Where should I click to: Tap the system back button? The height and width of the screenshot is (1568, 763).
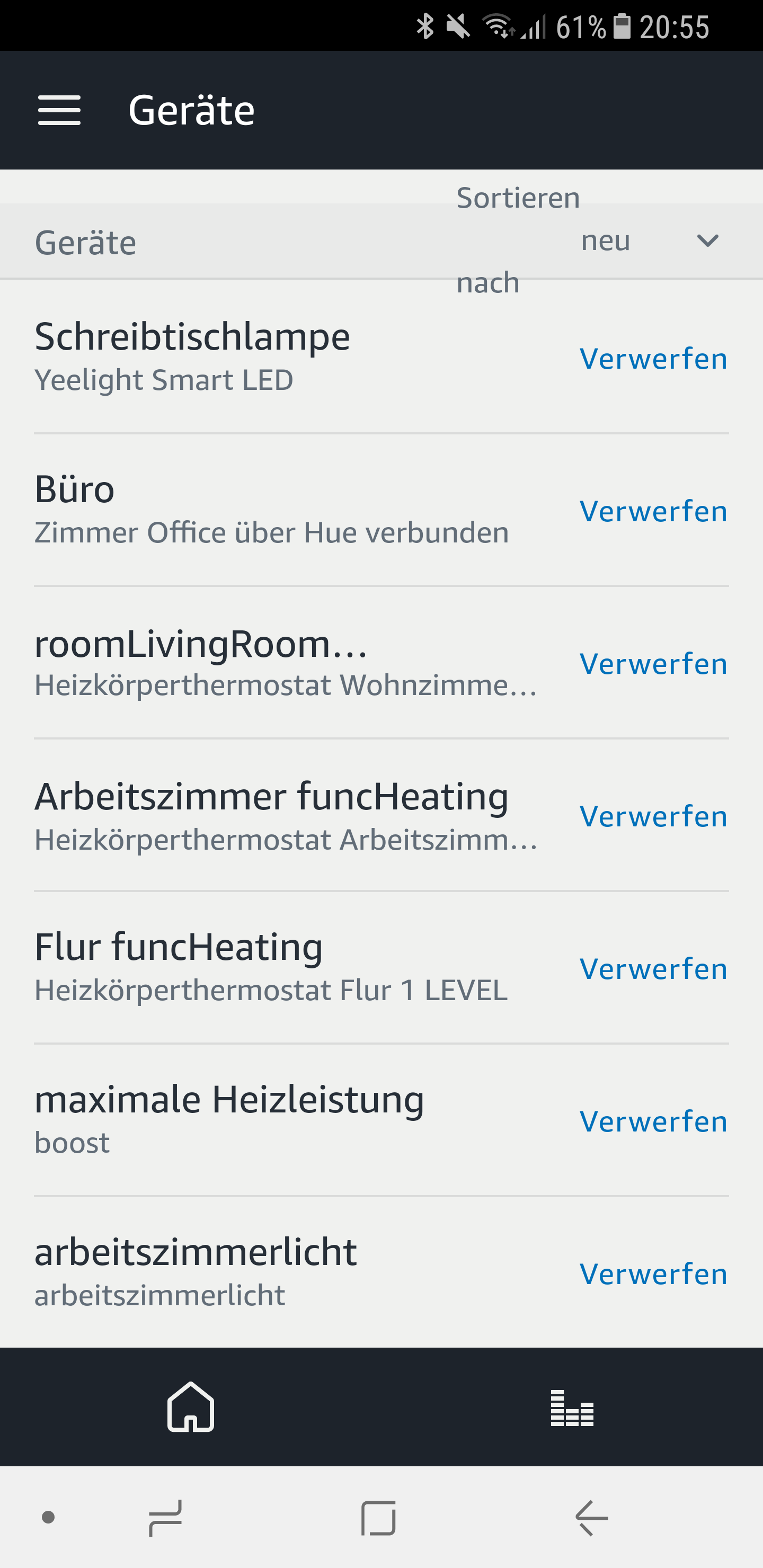(x=591, y=1518)
